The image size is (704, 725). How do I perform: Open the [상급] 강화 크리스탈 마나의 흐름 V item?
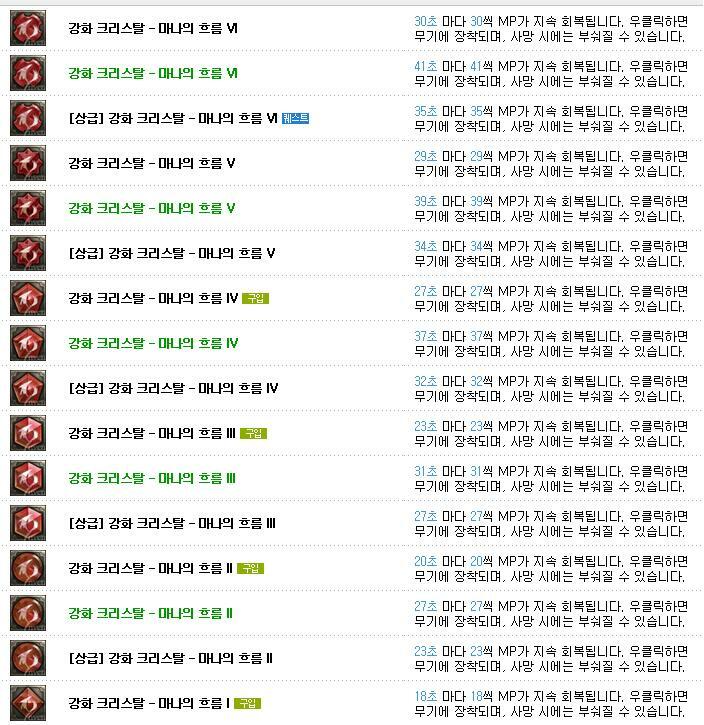pos(170,253)
